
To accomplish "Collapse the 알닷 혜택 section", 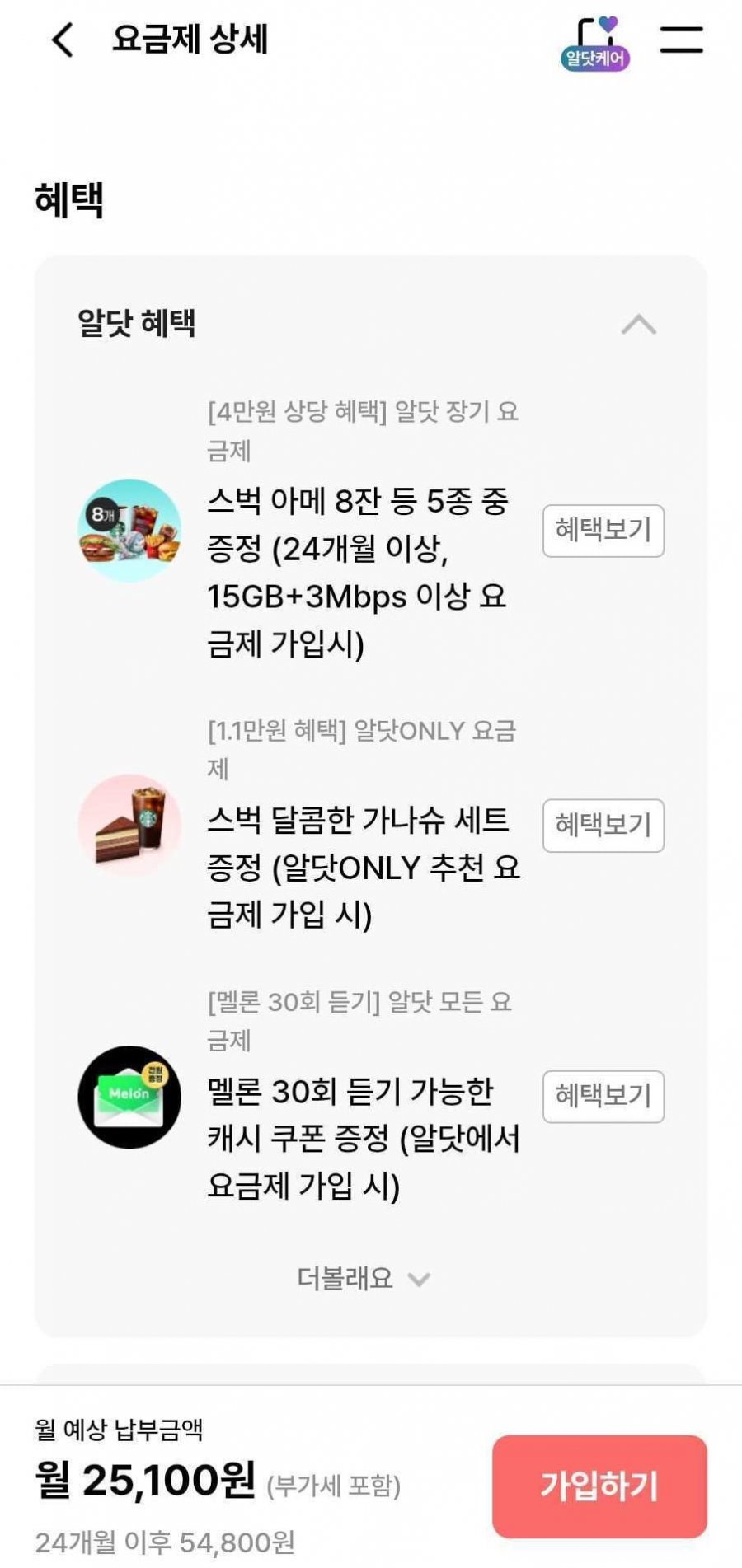I will tap(638, 325).
